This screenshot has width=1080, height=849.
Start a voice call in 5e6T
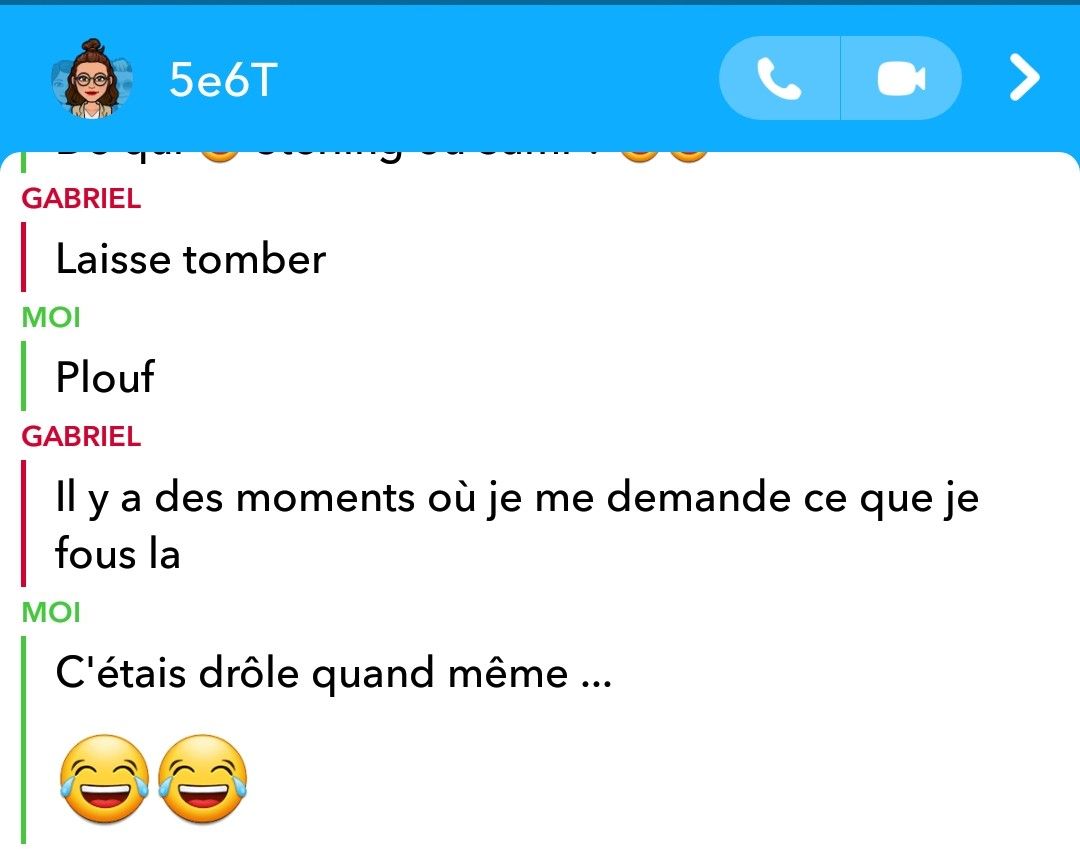[x=780, y=78]
